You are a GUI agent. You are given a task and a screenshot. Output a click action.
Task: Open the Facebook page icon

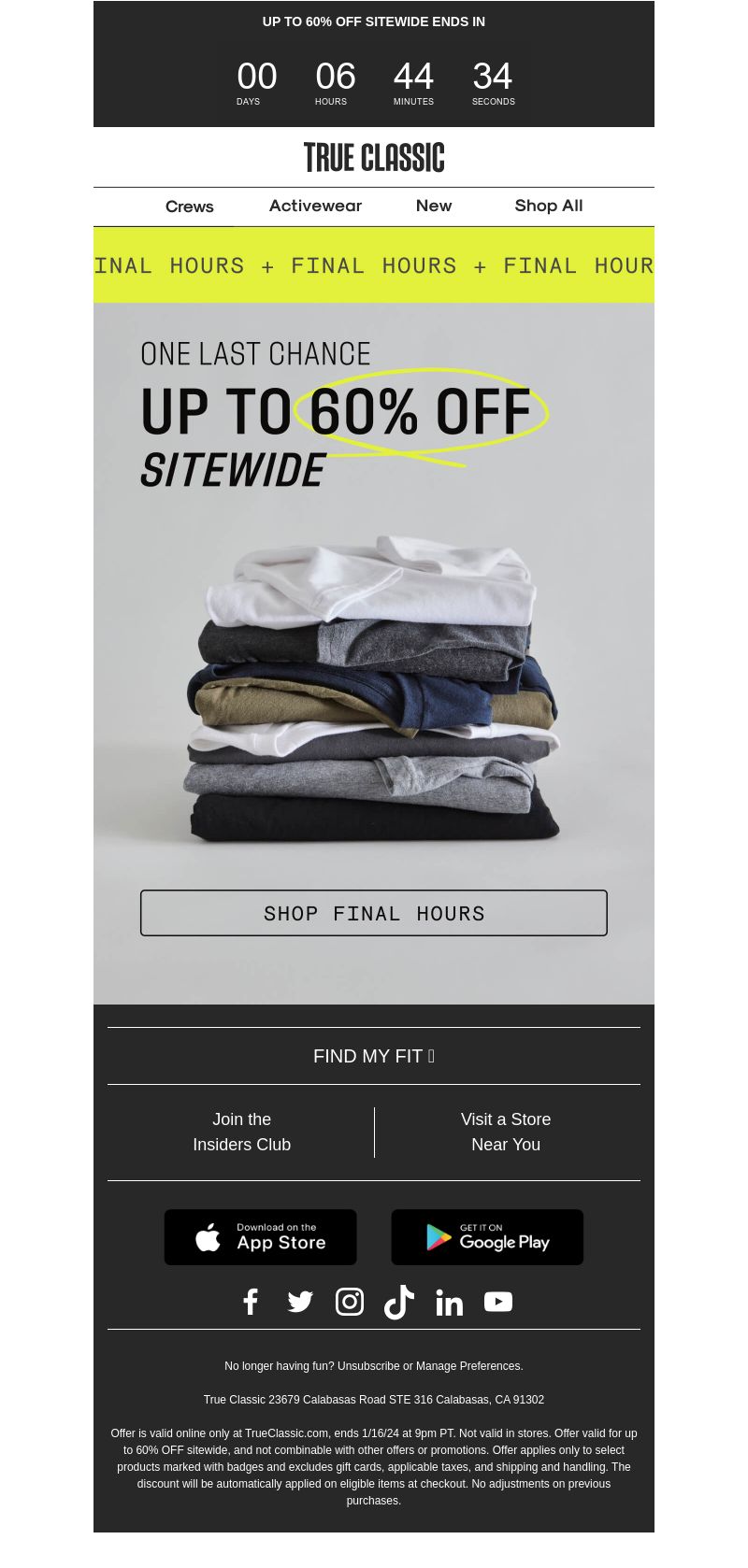point(251,1302)
